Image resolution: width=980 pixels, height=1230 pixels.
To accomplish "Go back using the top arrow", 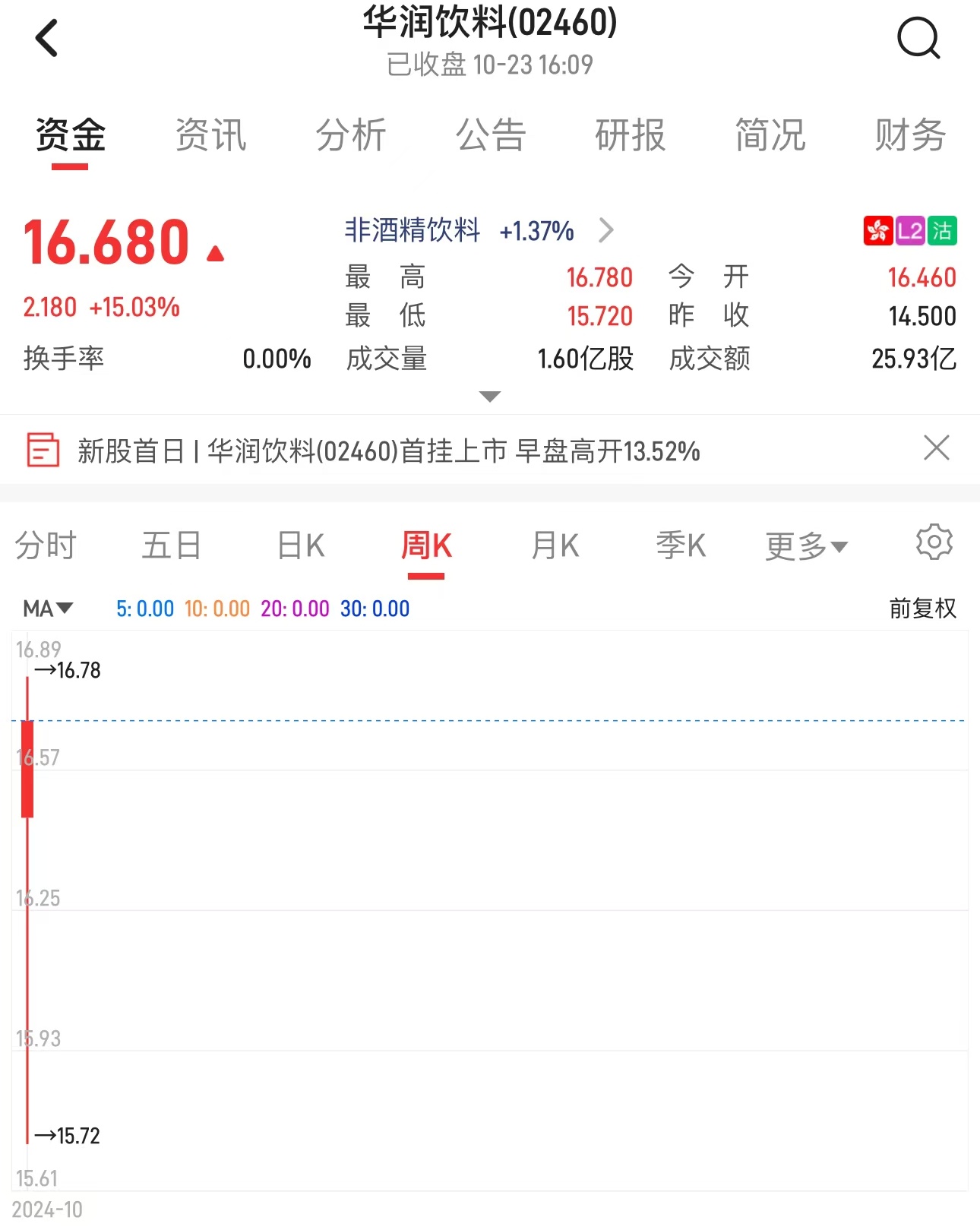I will pos(47,38).
